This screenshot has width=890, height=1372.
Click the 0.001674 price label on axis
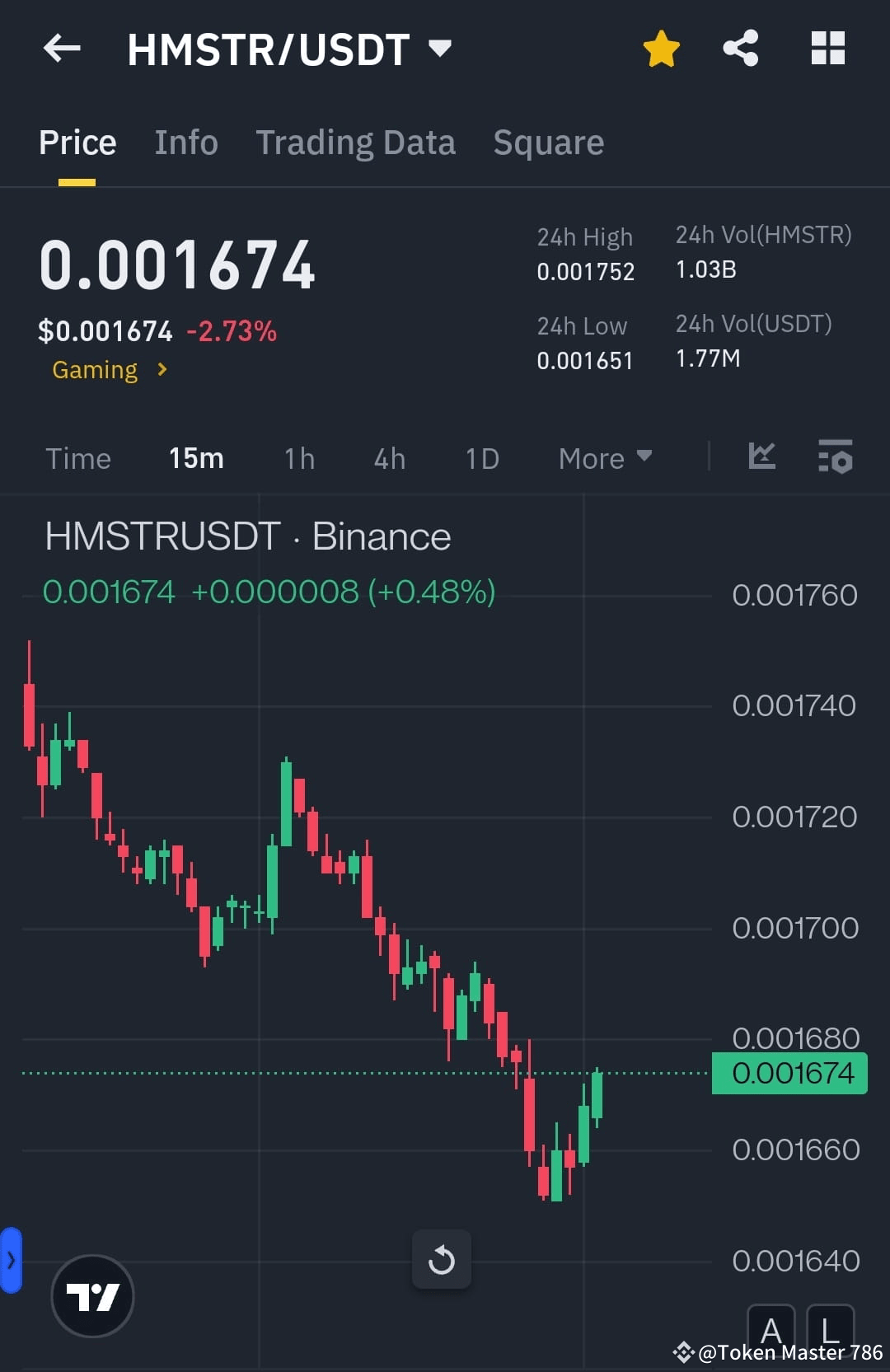point(789,1073)
